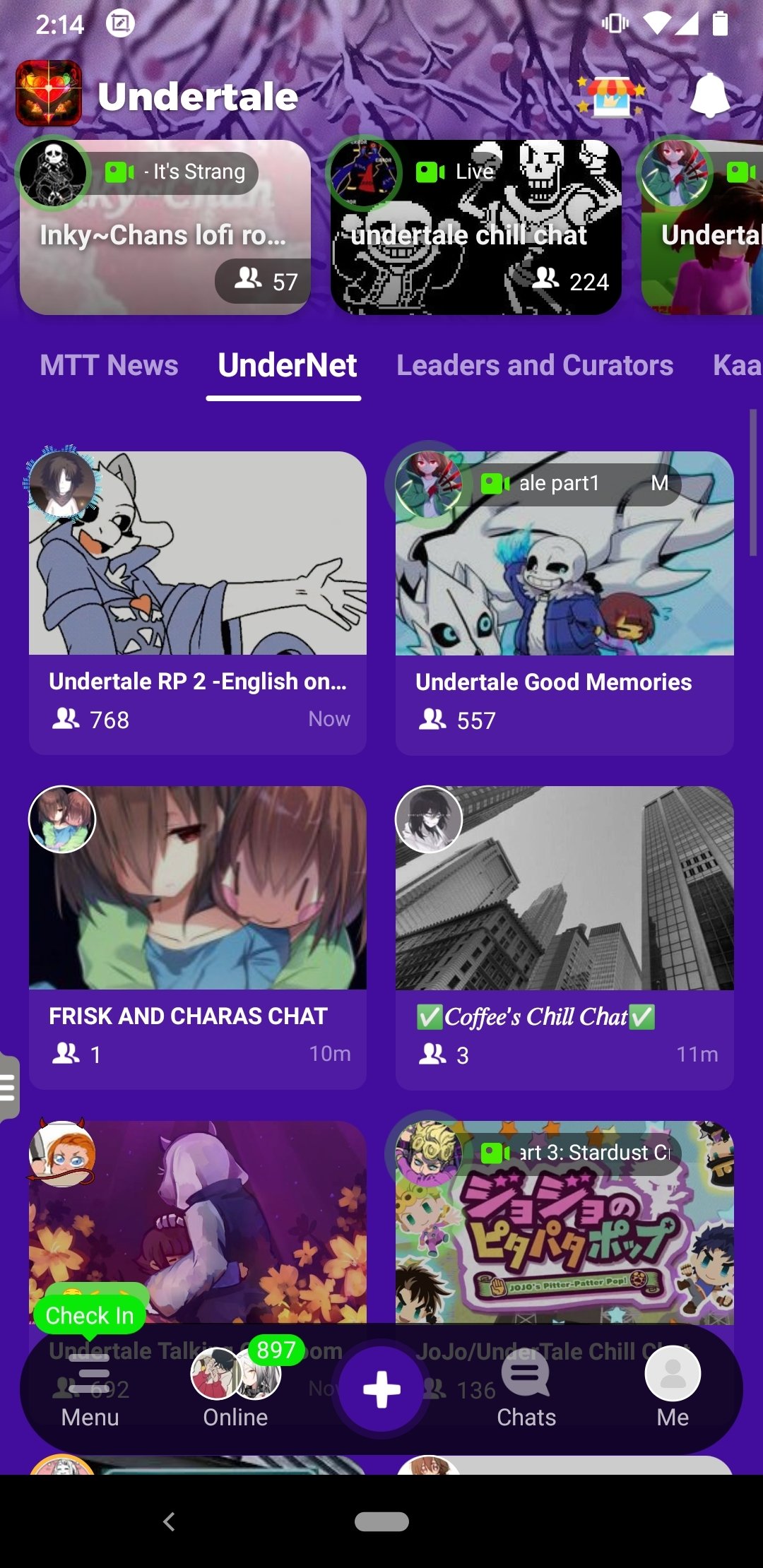Viewport: 763px width, 1568px height.
Task: Switch to Leaders and Curators tab
Action: (534, 365)
